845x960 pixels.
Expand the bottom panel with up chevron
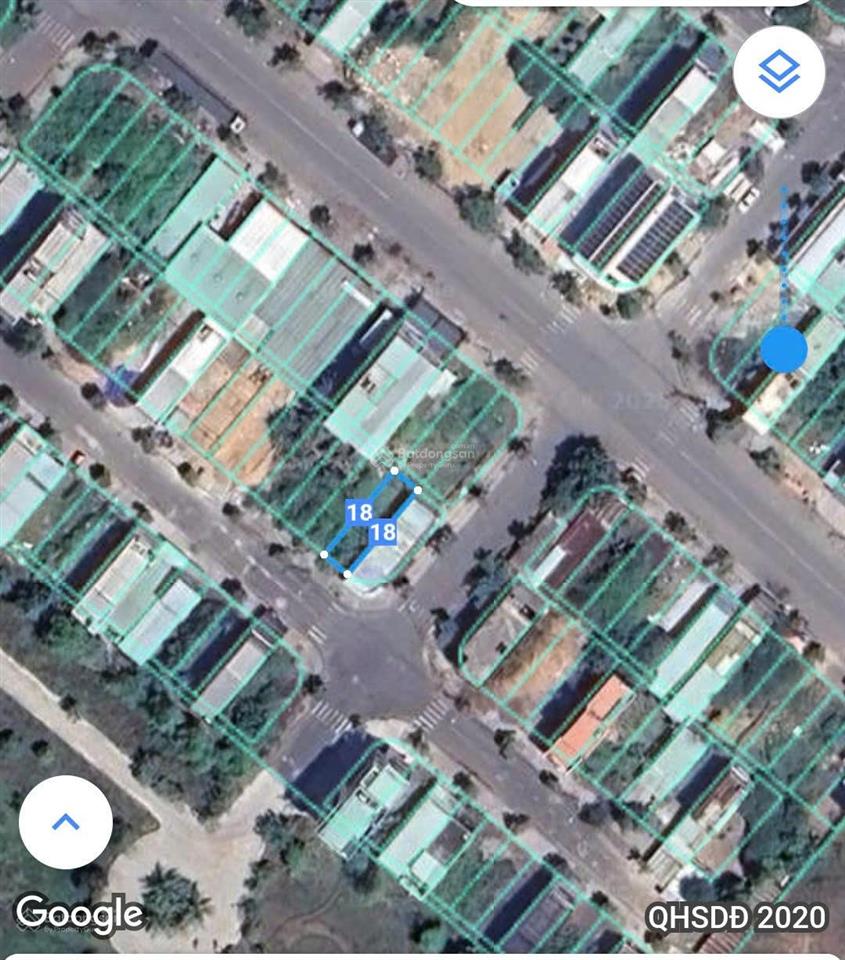click(x=65, y=822)
